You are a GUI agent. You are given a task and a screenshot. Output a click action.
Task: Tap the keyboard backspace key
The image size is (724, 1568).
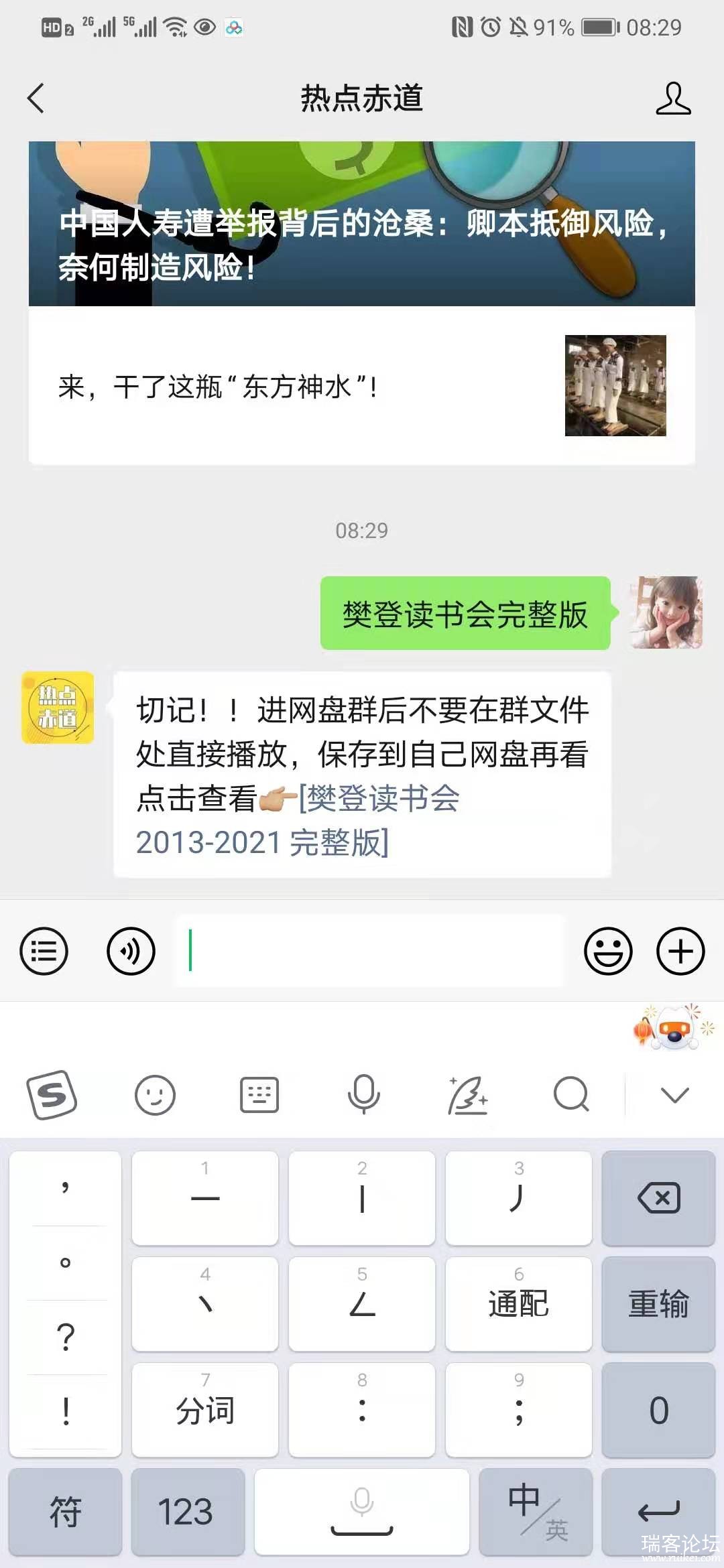click(x=658, y=1198)
